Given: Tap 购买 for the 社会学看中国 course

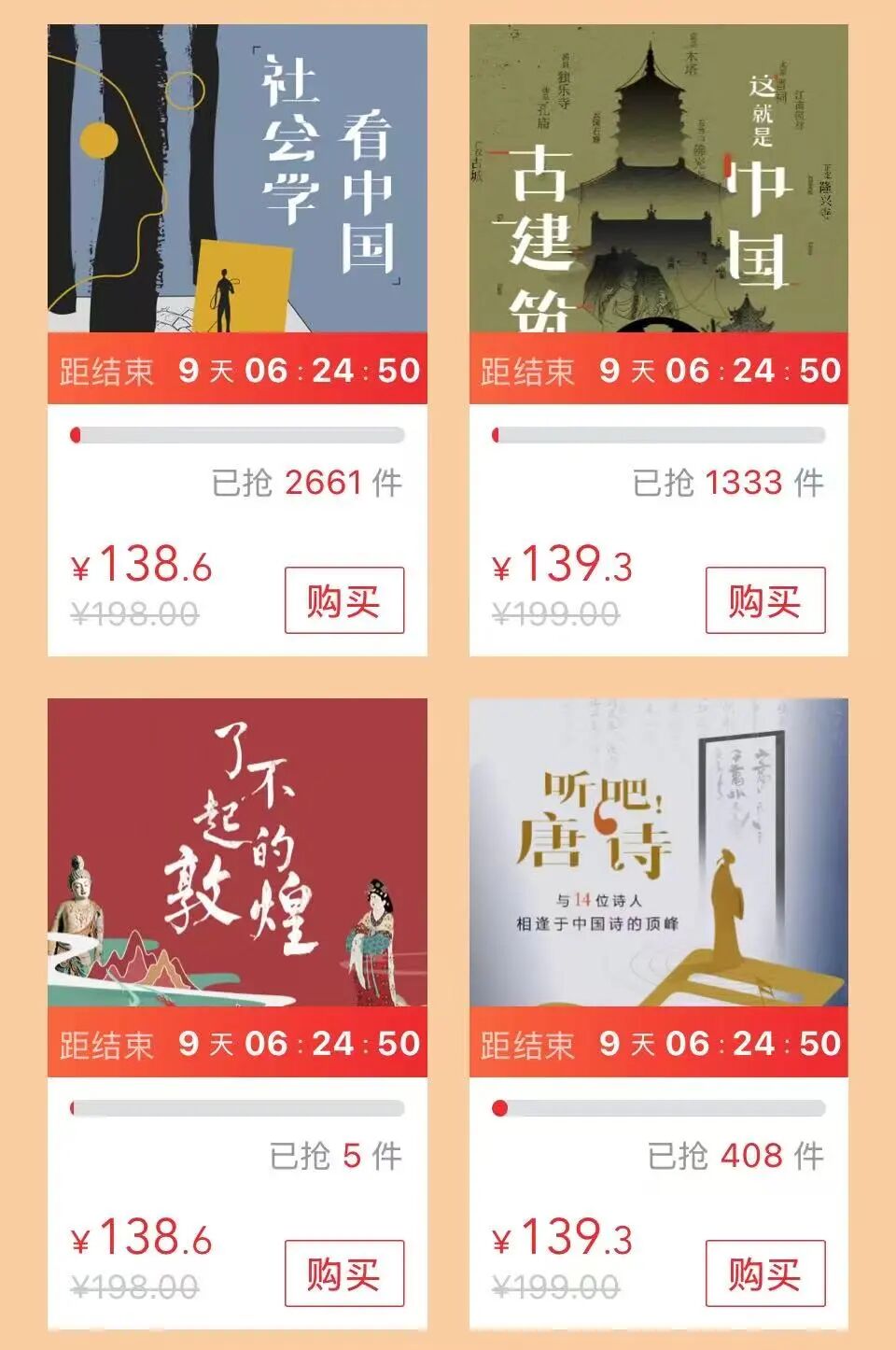Looking at the screenshot, I should 344,600.
